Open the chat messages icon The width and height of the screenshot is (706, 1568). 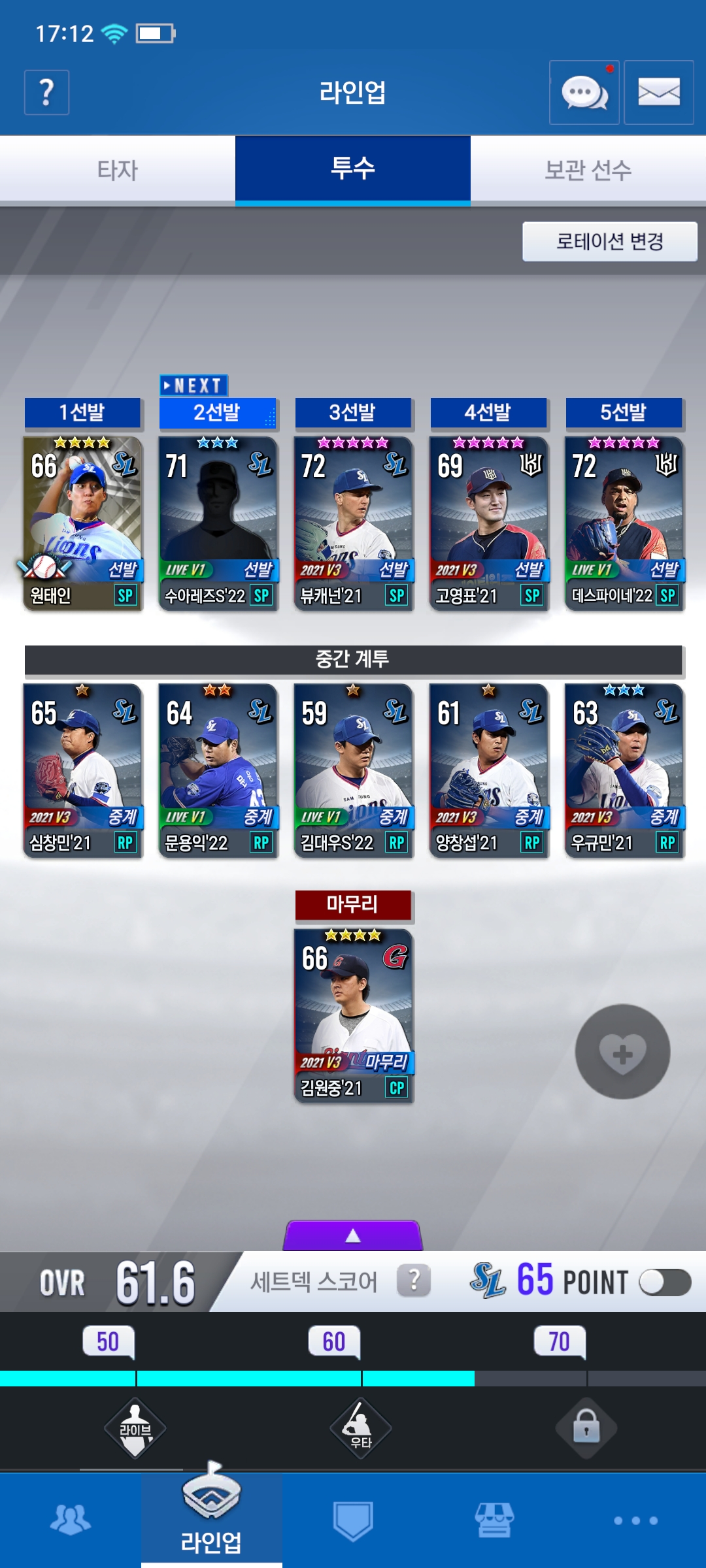point(584,93)
